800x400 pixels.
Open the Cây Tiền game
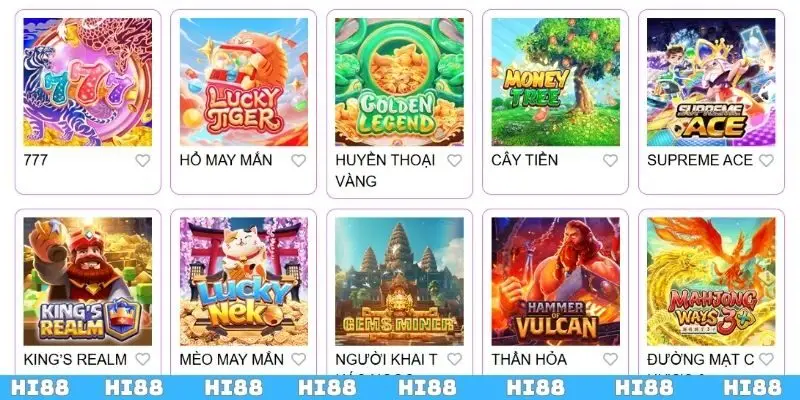point(556,82)
